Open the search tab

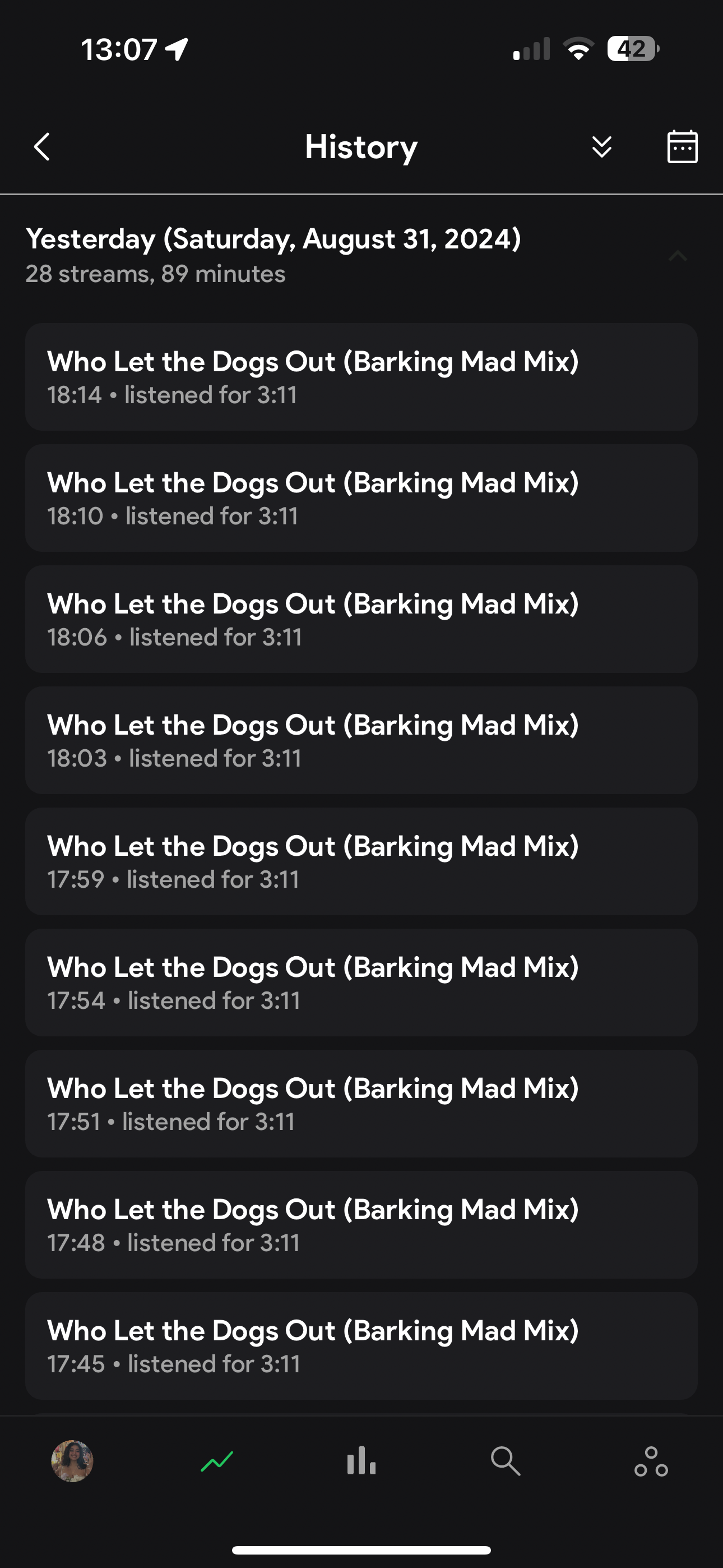(506, 1461)
